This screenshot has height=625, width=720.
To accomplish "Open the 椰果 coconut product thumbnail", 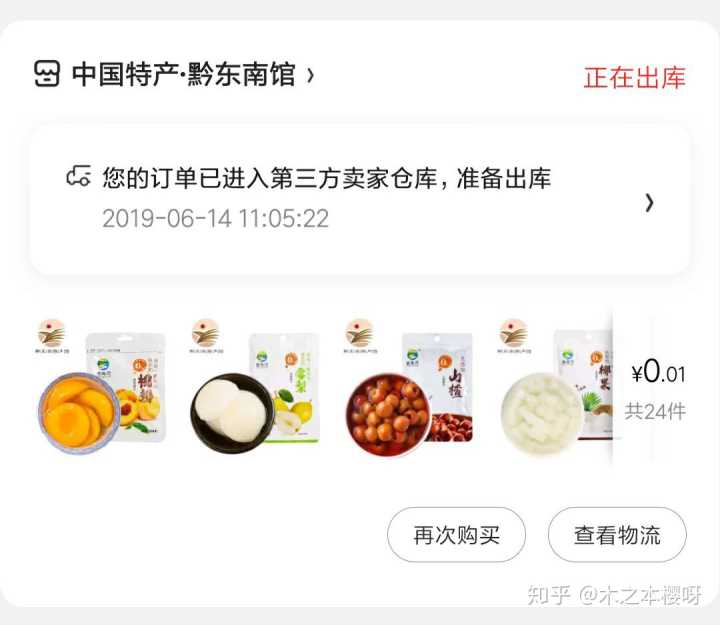I will tap(556, 387).
